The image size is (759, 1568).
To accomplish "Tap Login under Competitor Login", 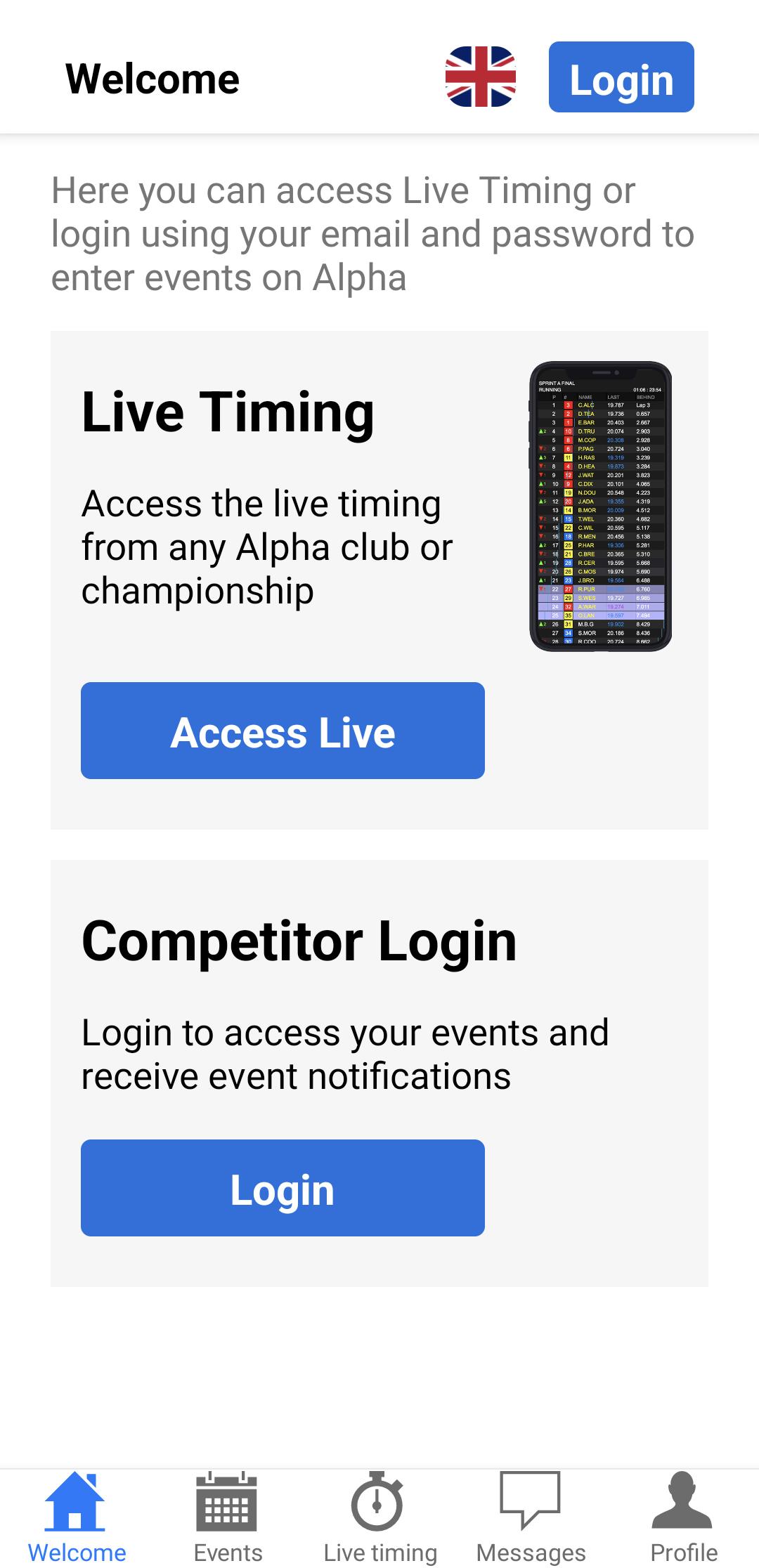I will pyautogui.click(x=283, y=1188).
